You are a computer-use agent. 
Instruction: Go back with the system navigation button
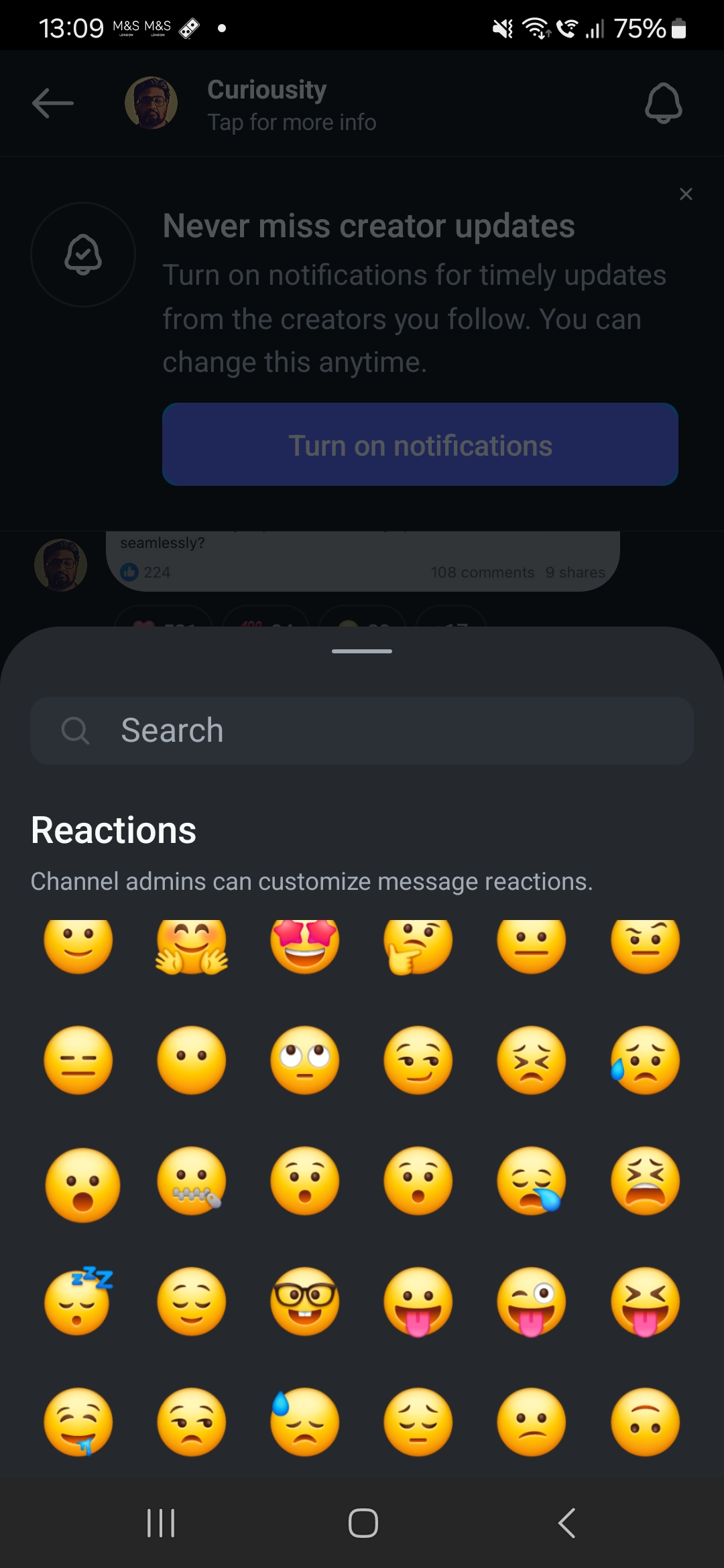[566, 1522]
